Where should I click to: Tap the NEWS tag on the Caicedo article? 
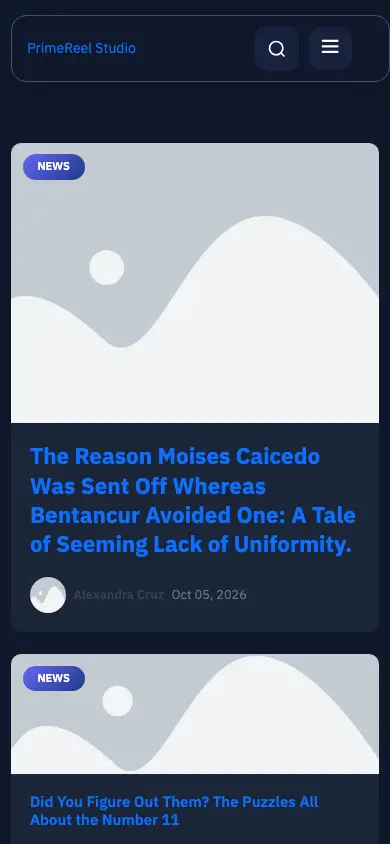click(x=54, y=166)
